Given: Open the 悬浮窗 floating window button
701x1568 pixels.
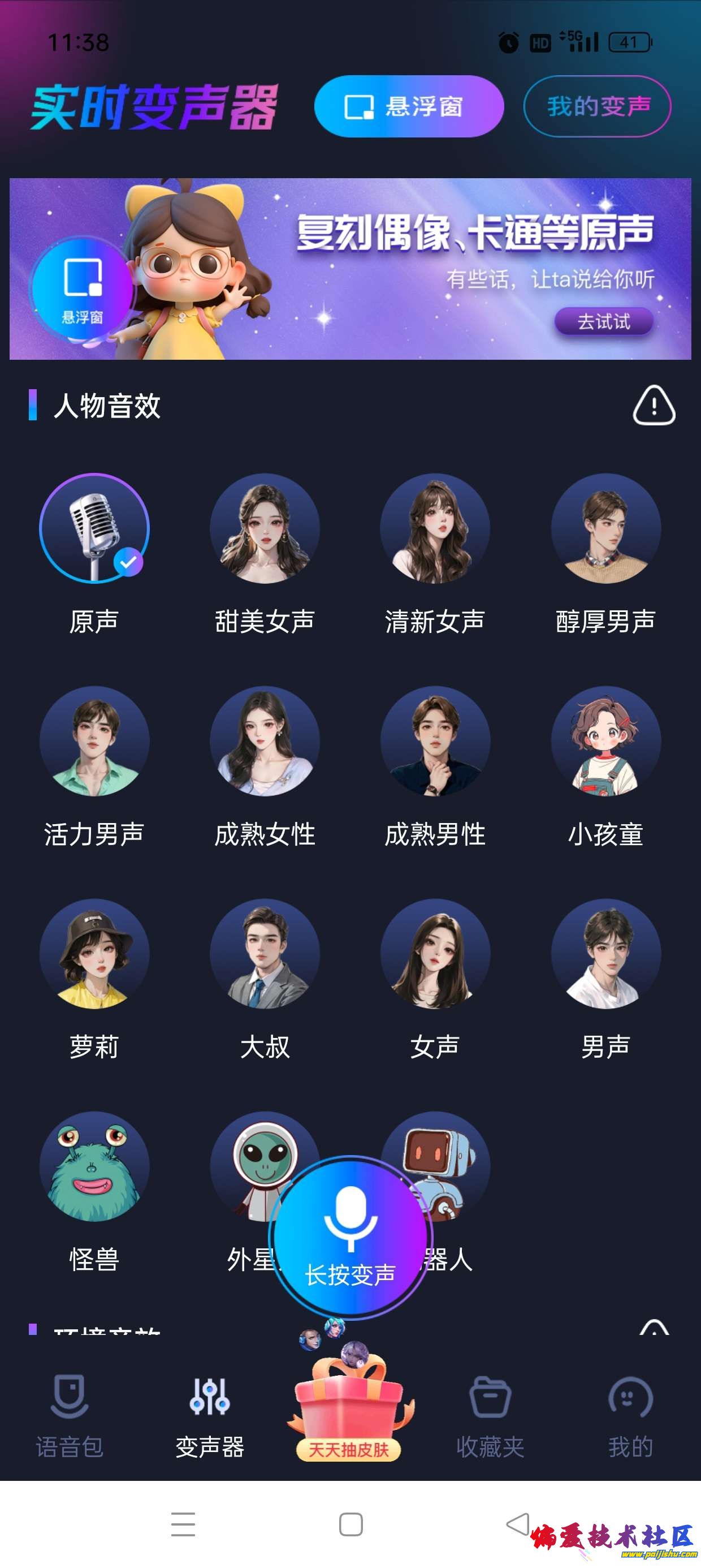Looking at the screenshot, I should point(408,106).
